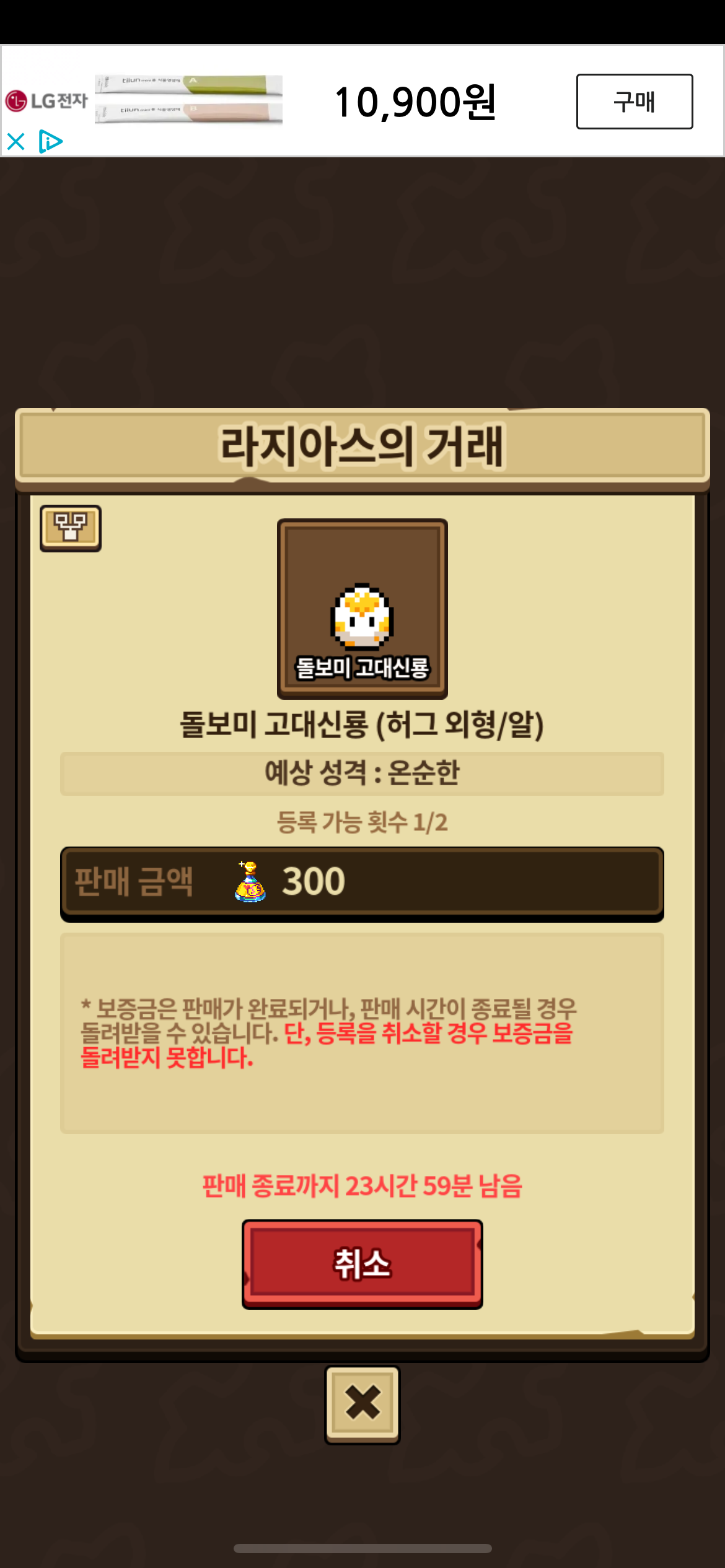
Task: Cancel the sale with 취소 button
Action: 362,1263
